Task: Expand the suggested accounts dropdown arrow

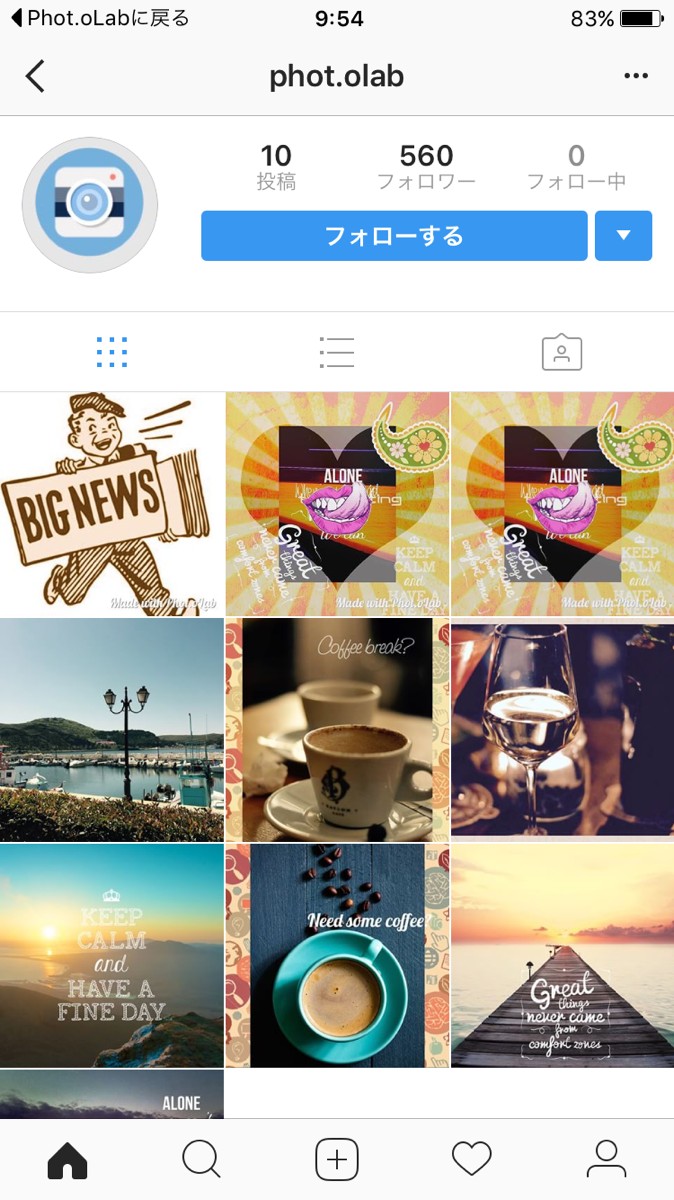Action: pos(623,236)
